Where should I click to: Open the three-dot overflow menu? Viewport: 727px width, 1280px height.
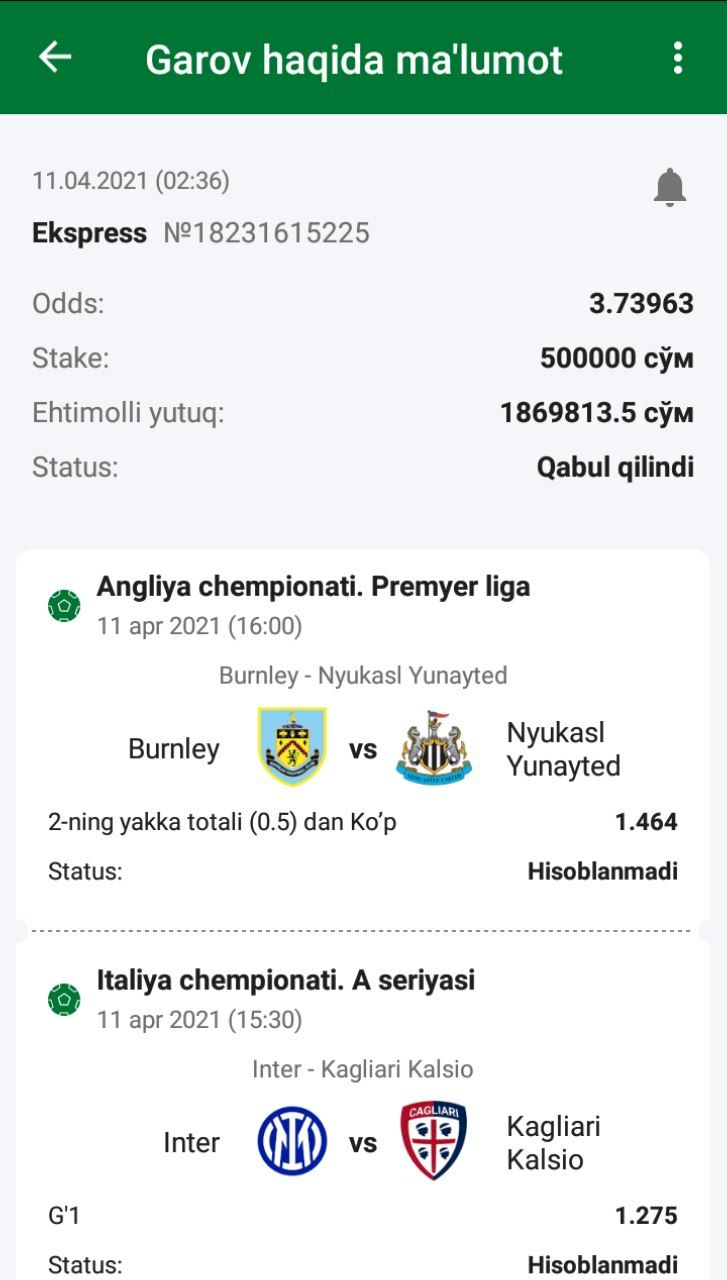point(678,58)
